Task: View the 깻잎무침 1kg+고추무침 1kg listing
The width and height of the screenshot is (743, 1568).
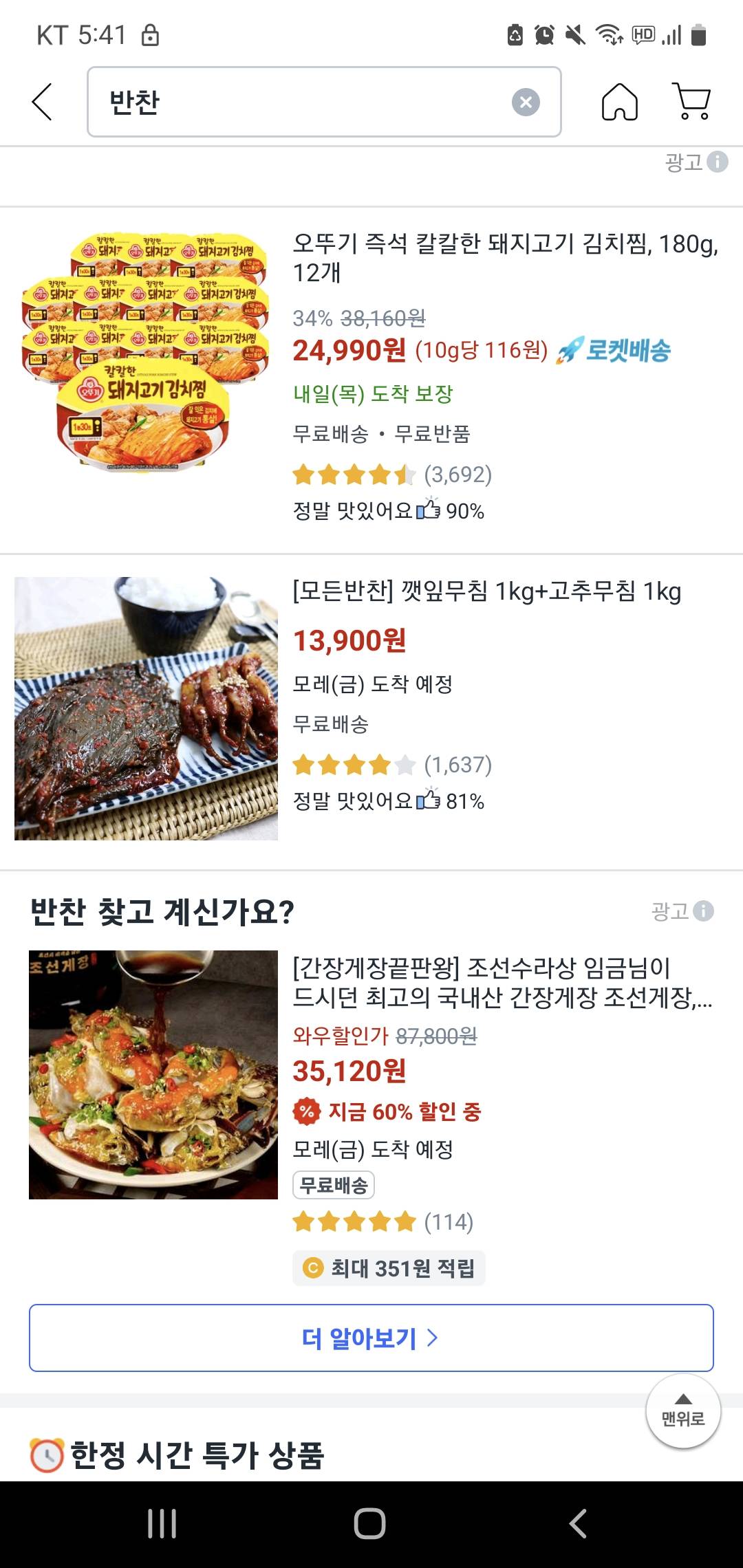Action: pos(486,591)
